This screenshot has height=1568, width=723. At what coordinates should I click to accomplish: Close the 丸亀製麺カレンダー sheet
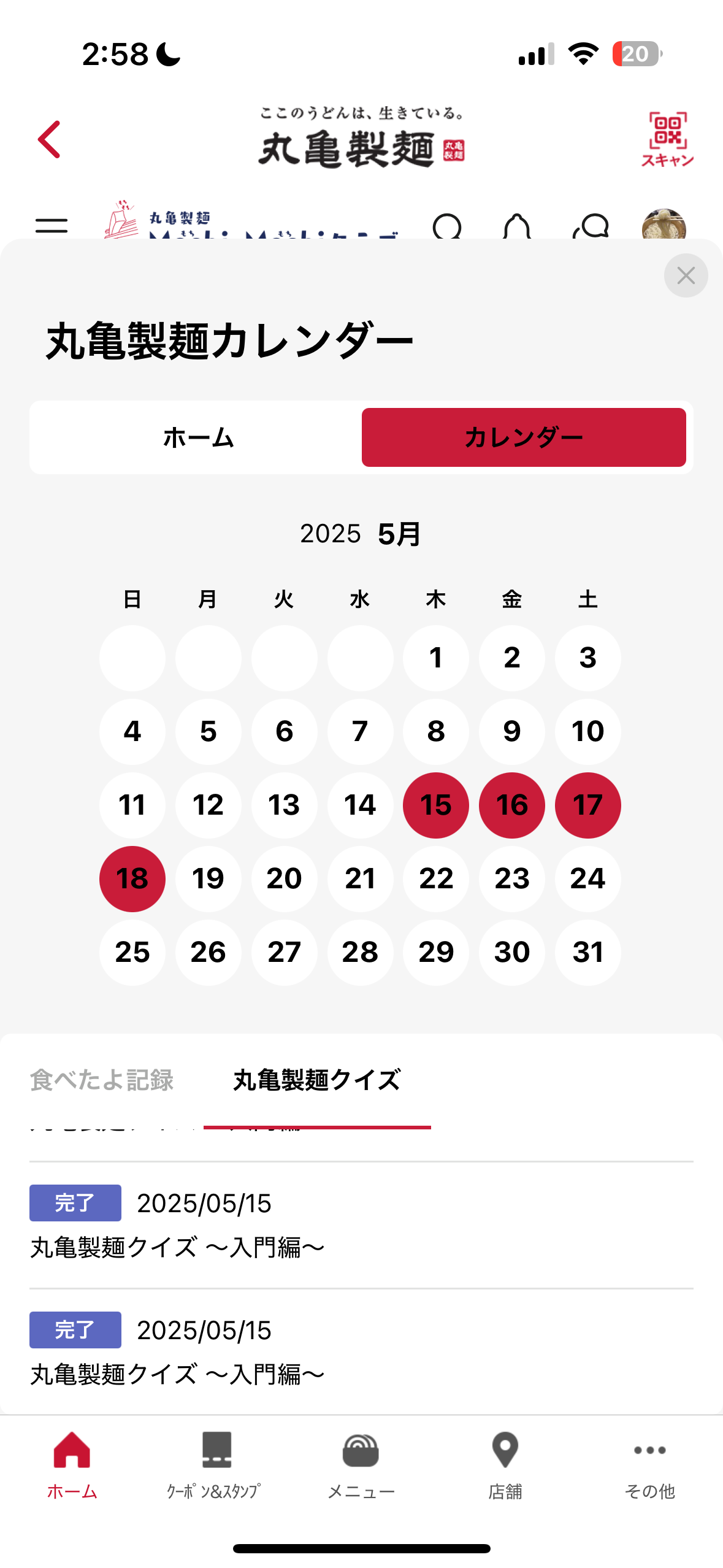[x=686, y=275]
